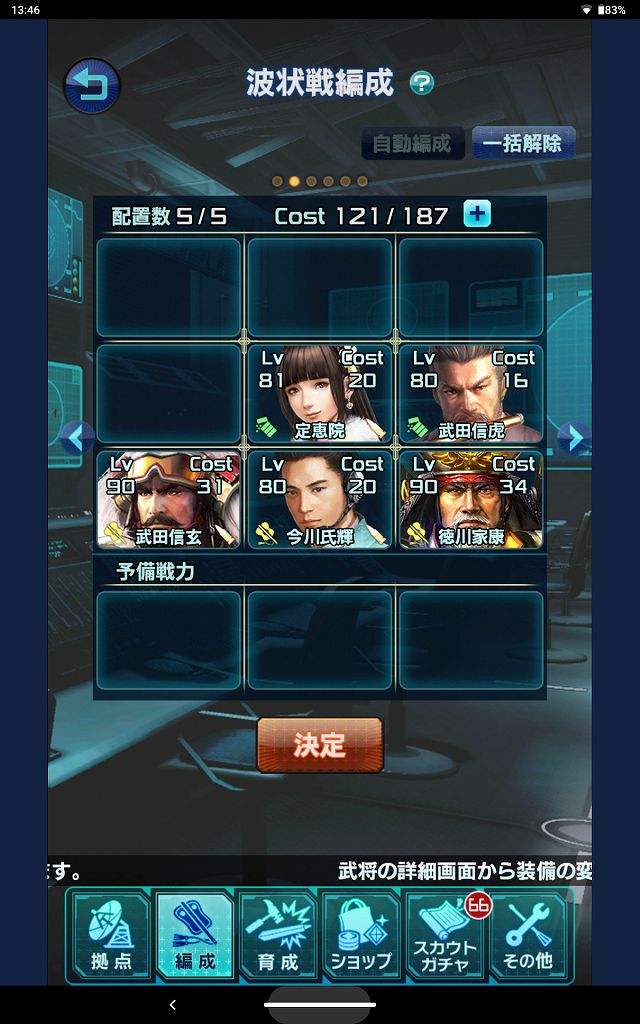Confirm formation with the 決定 button

coord(320,745)
